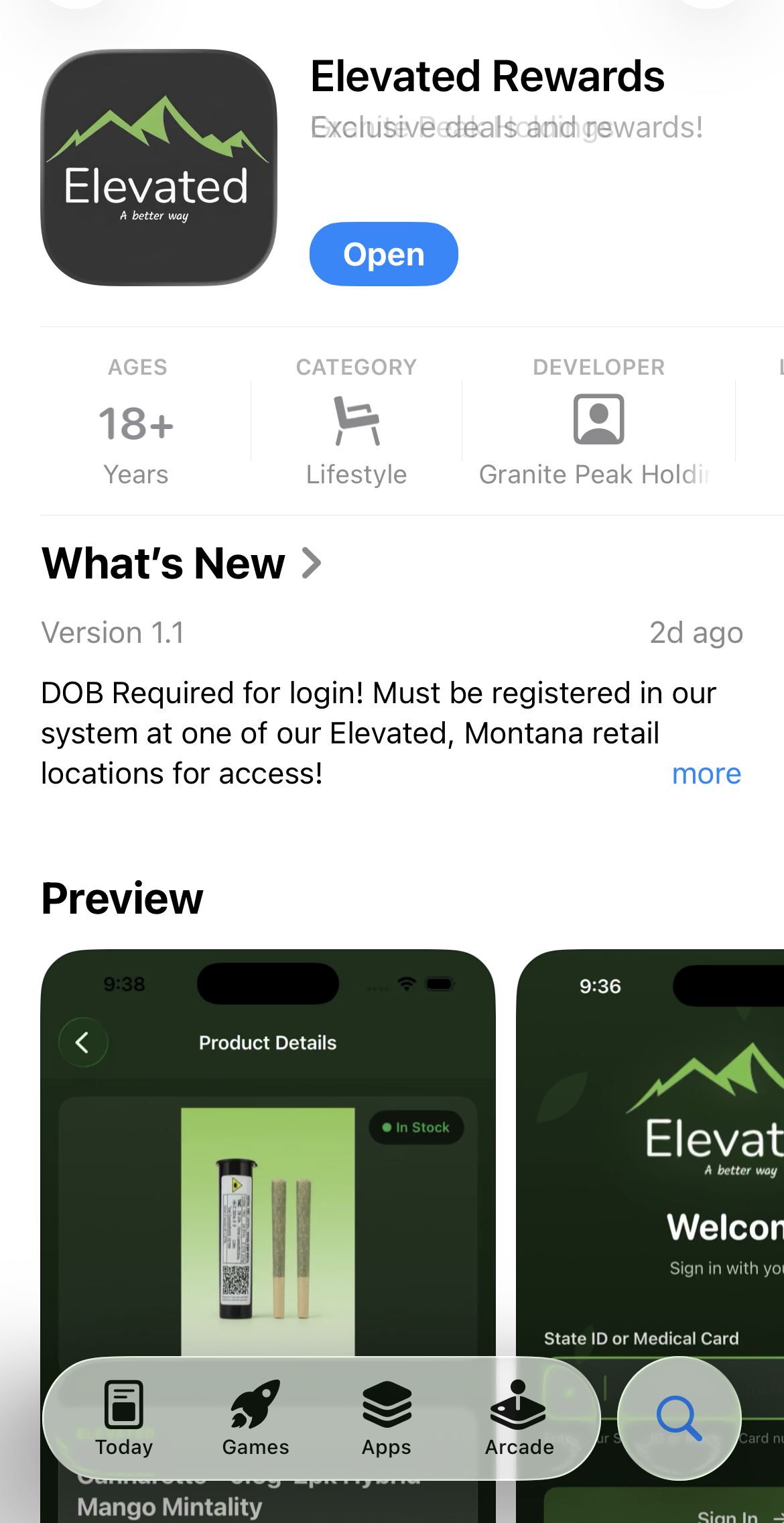The width and height of the screenshot is (784, 1523).
Task: Open the What's New version history
Action: 181,563
